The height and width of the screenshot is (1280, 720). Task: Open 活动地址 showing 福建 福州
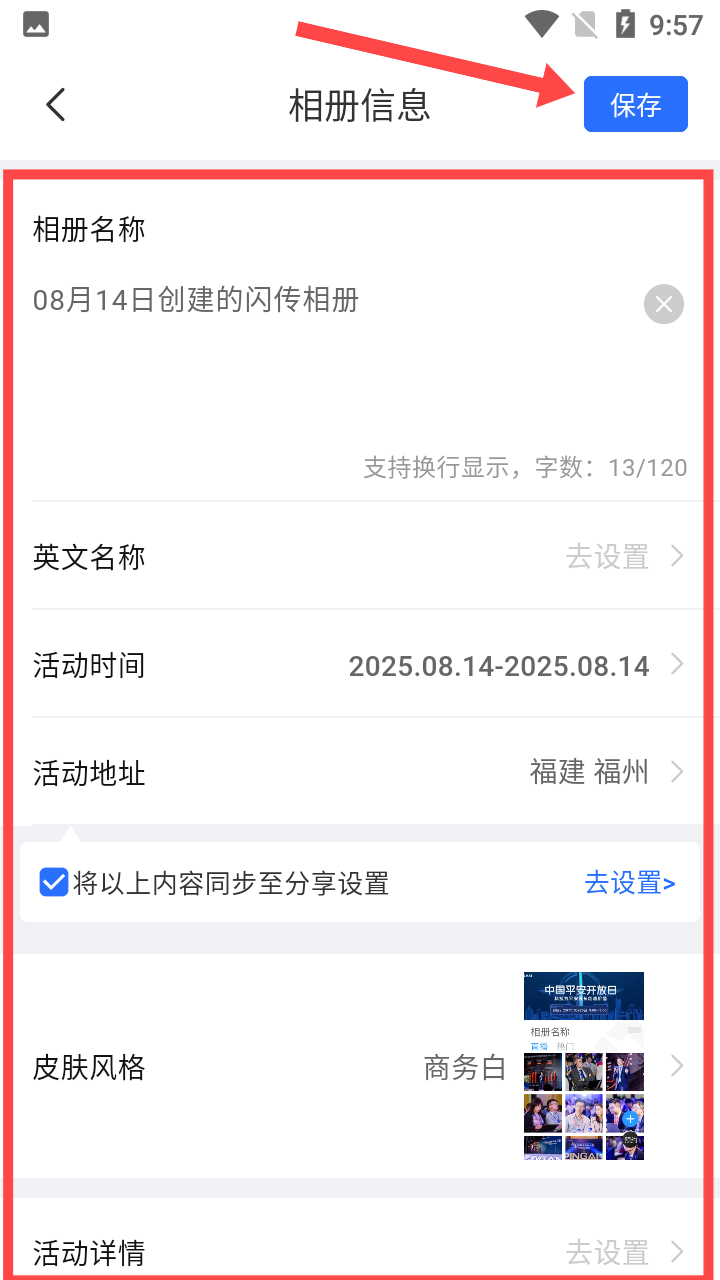click(360, 772)
